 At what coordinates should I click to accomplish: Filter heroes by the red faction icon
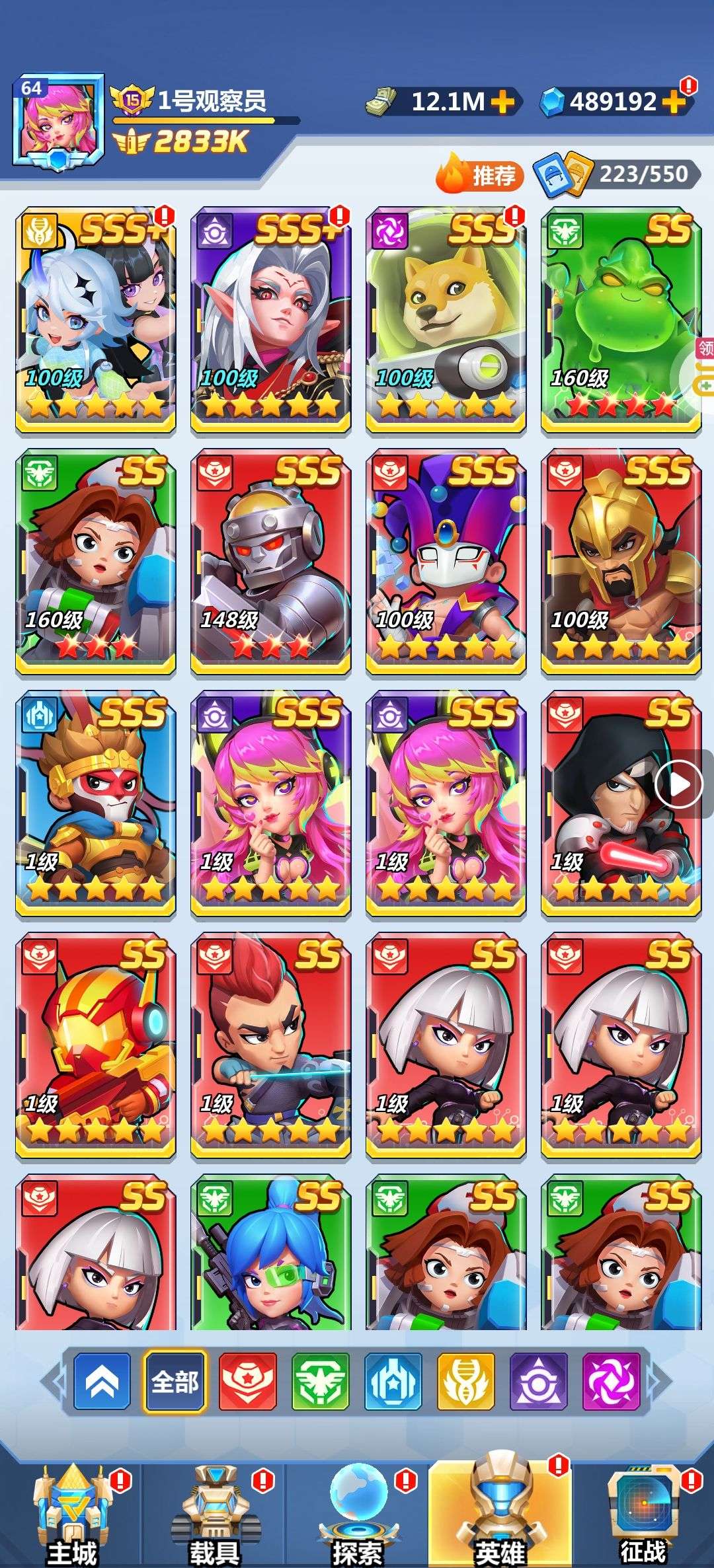click(x=248, y=1381)
